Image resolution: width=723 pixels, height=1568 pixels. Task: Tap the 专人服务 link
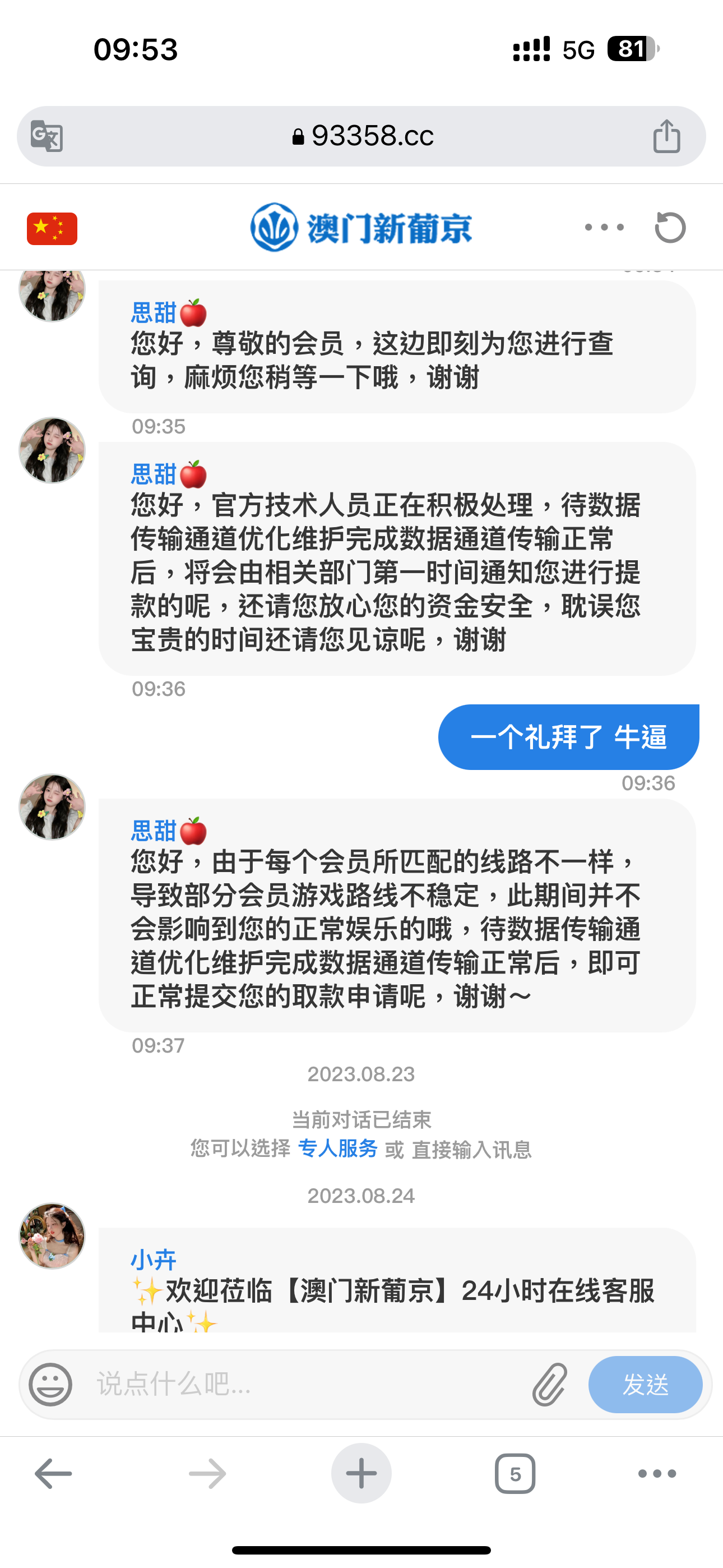[338, 1149]
